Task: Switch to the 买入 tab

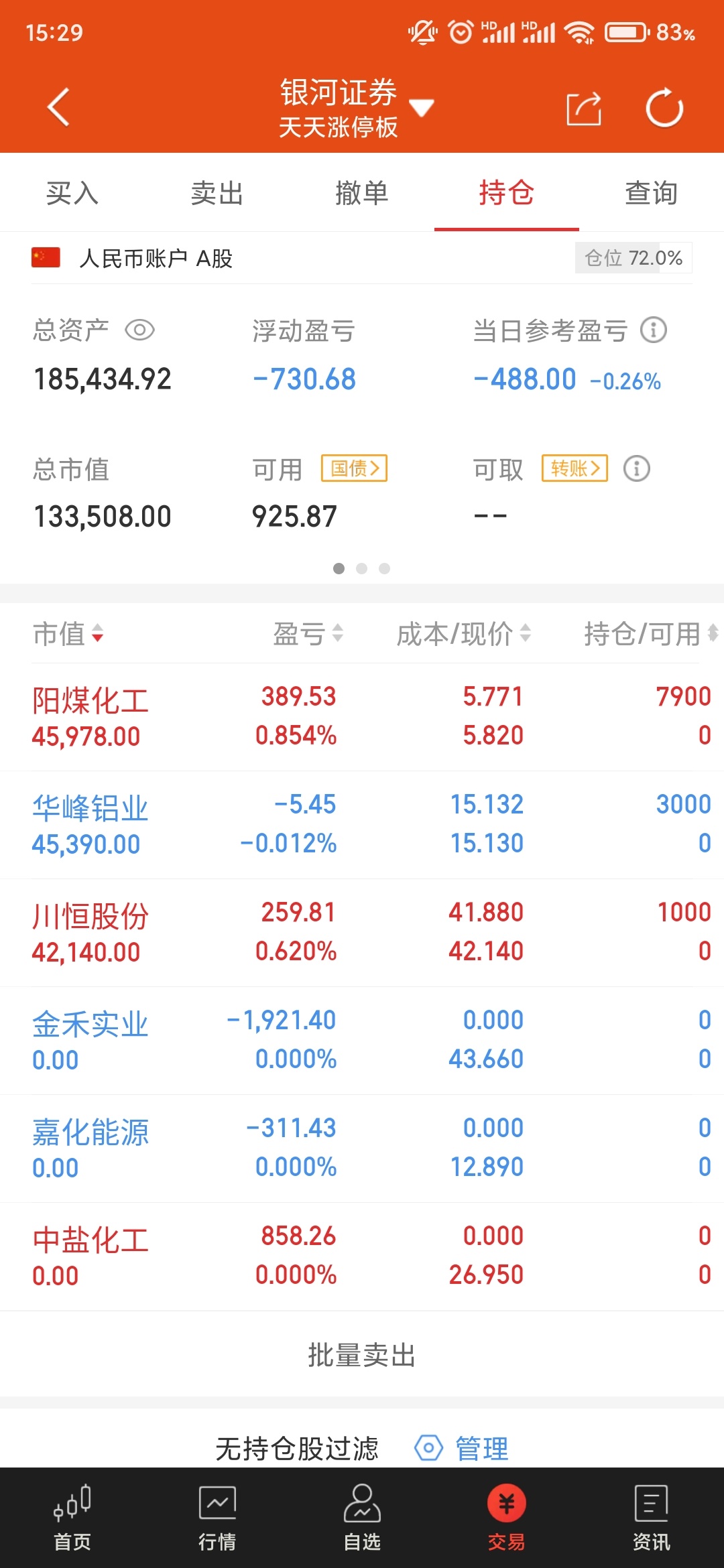Action: (72, 194)
